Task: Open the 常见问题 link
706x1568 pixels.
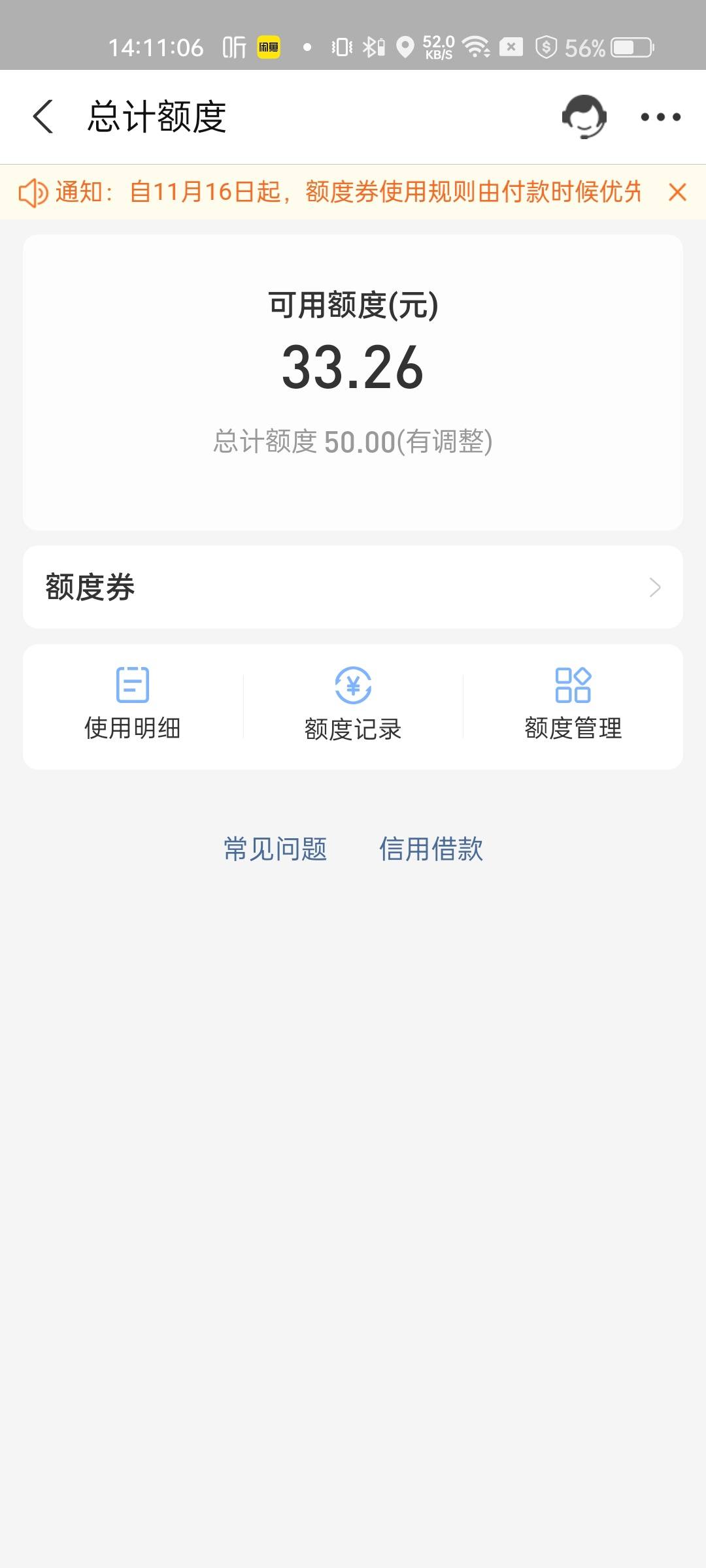Action: click(x=275, y=849)
